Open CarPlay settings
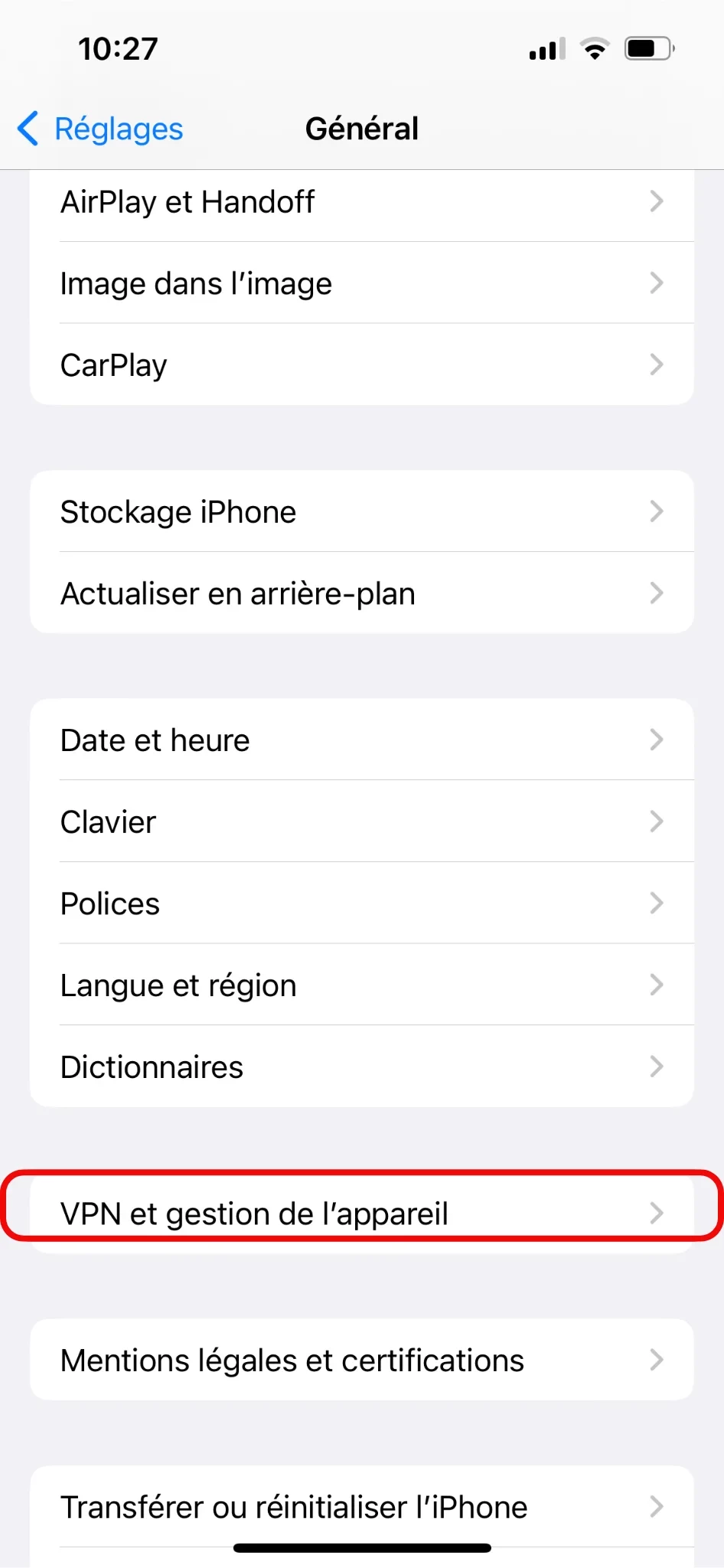Screen dimensions: 724x1568 click(x=361, y=365)
